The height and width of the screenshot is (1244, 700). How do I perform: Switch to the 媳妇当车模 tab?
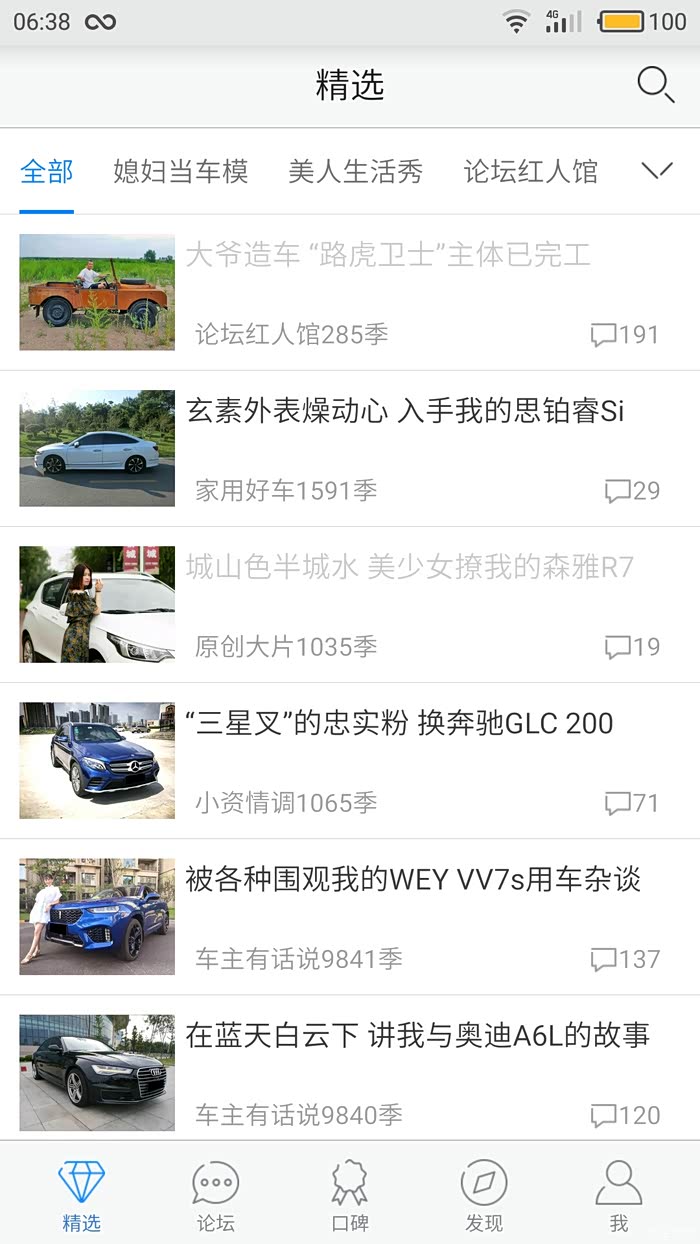180,171
